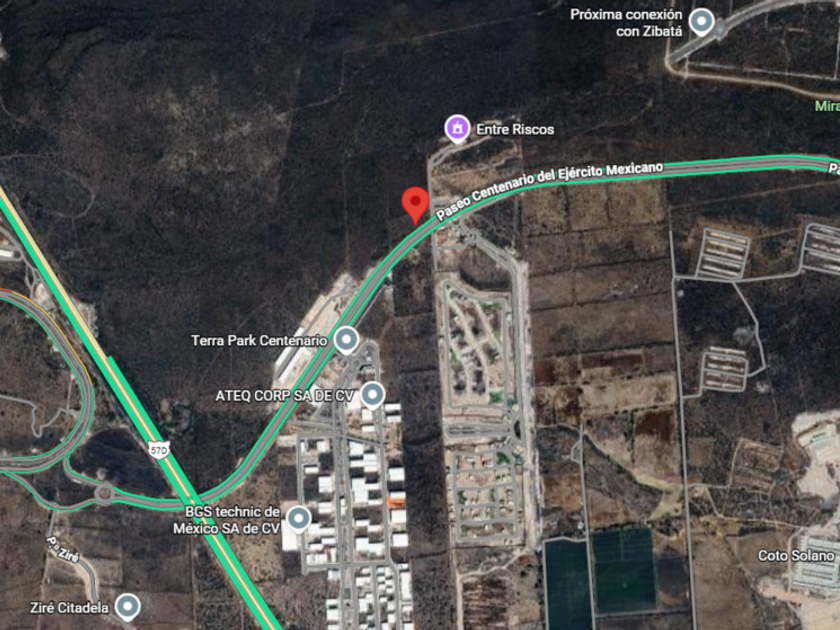This screenshot has height=630, width=840.
Task: Open the Ziré Citadela place pin
Action: pyautogui.click(x=128, y=607)
